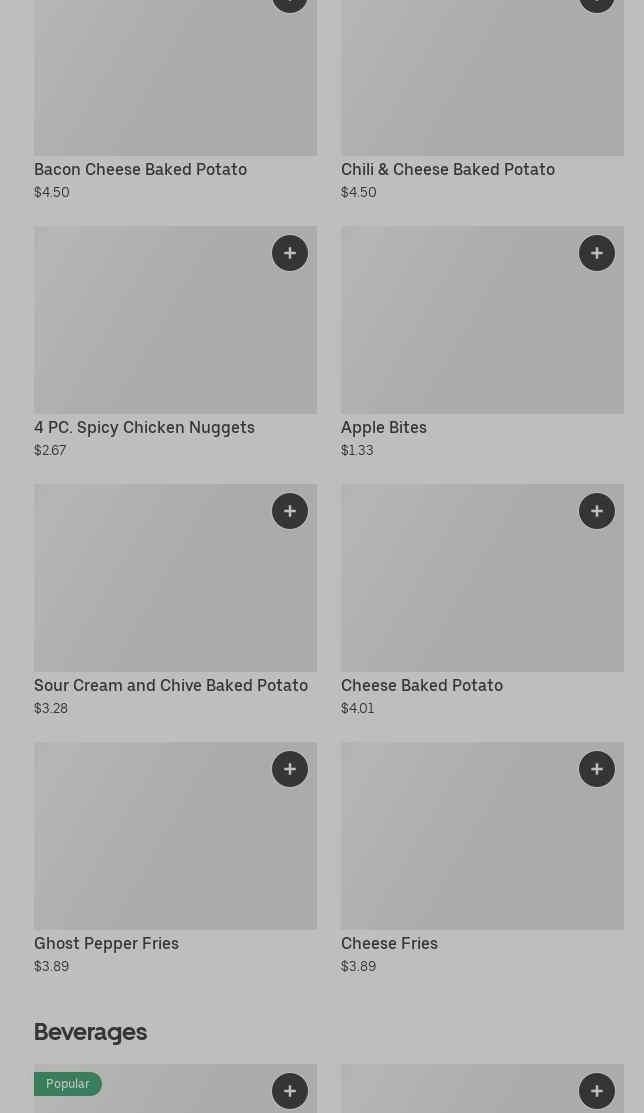View Ghost Pepper Fries details

click(106, 943)
